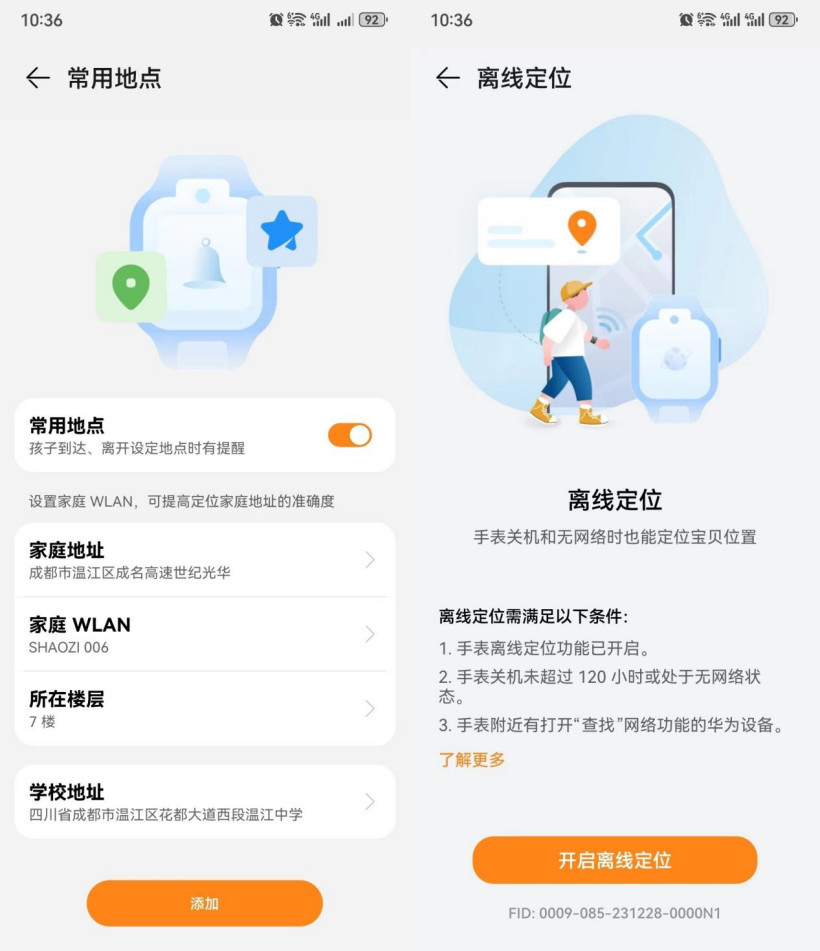Image resolution: width=820 pixels, height=951 pixels.
Task: Toggle the 常用地点 arrival reminder switch off
Action: tap(349, 435)
